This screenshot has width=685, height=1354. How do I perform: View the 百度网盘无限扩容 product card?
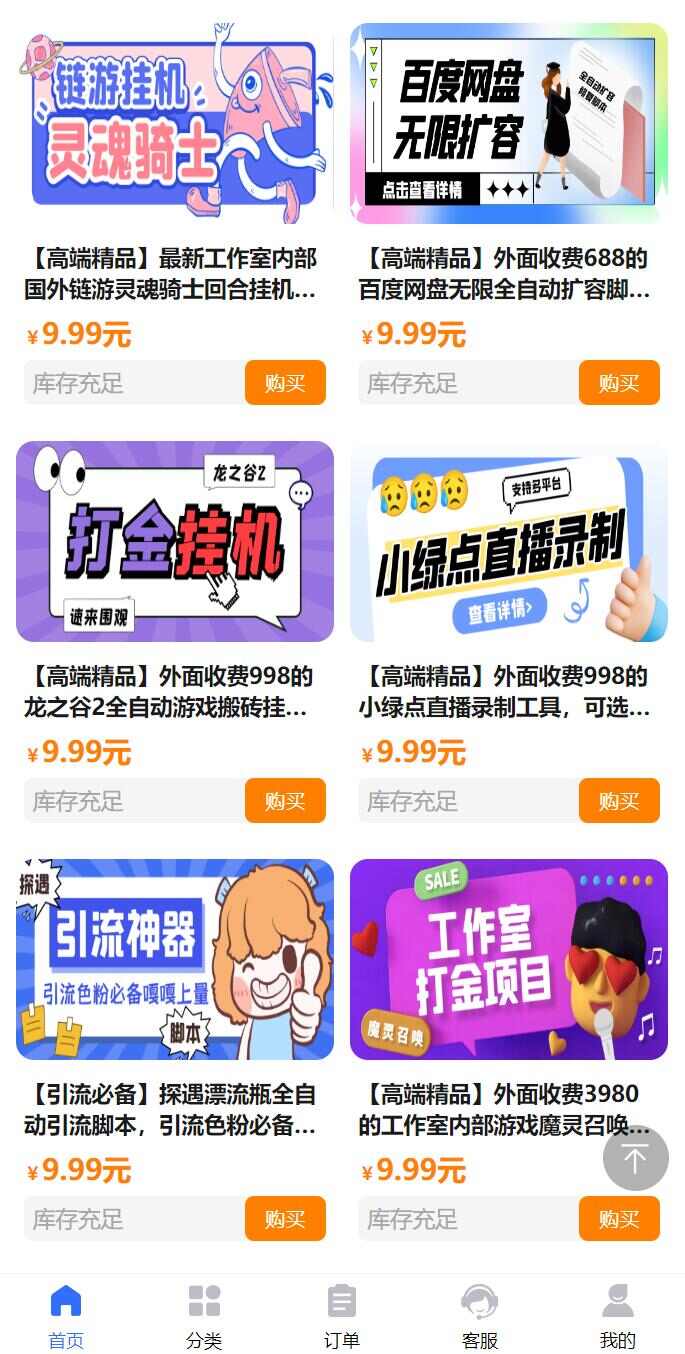[x=509, y=124]
